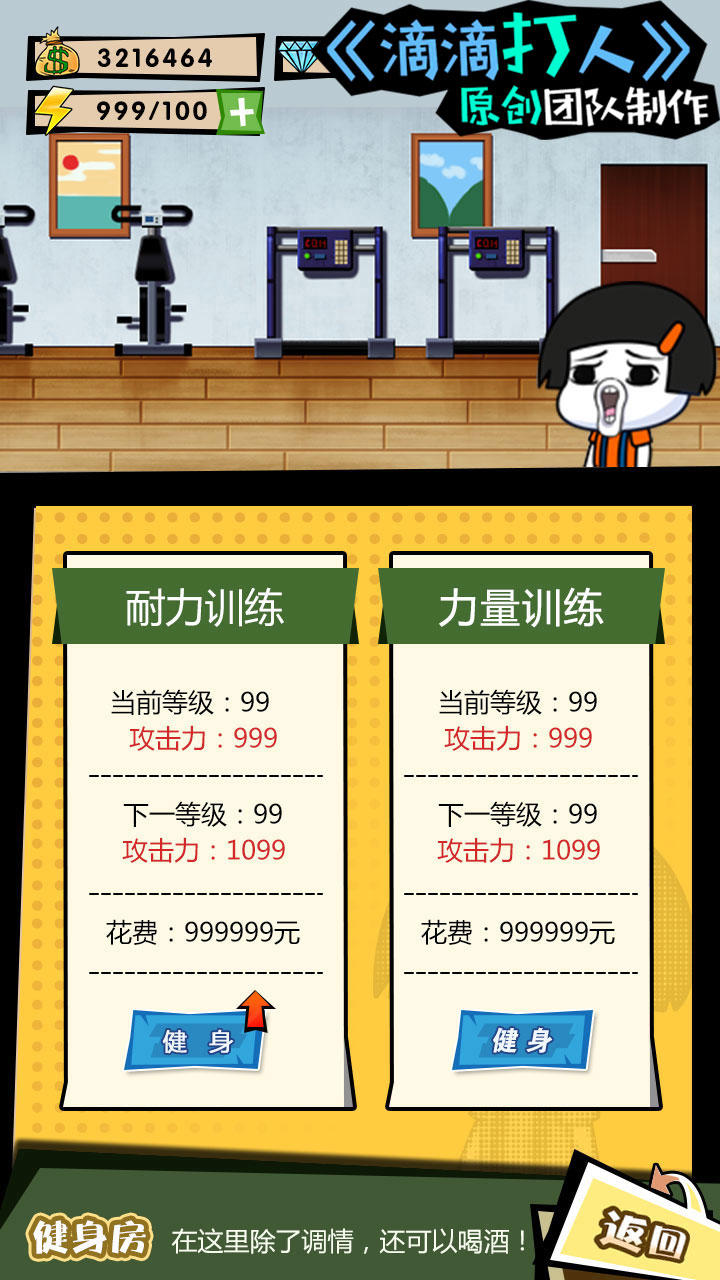The image size is (720, 1280).
Task: Start 健身 under 力量训练
Action: [x=522, y=1040]
